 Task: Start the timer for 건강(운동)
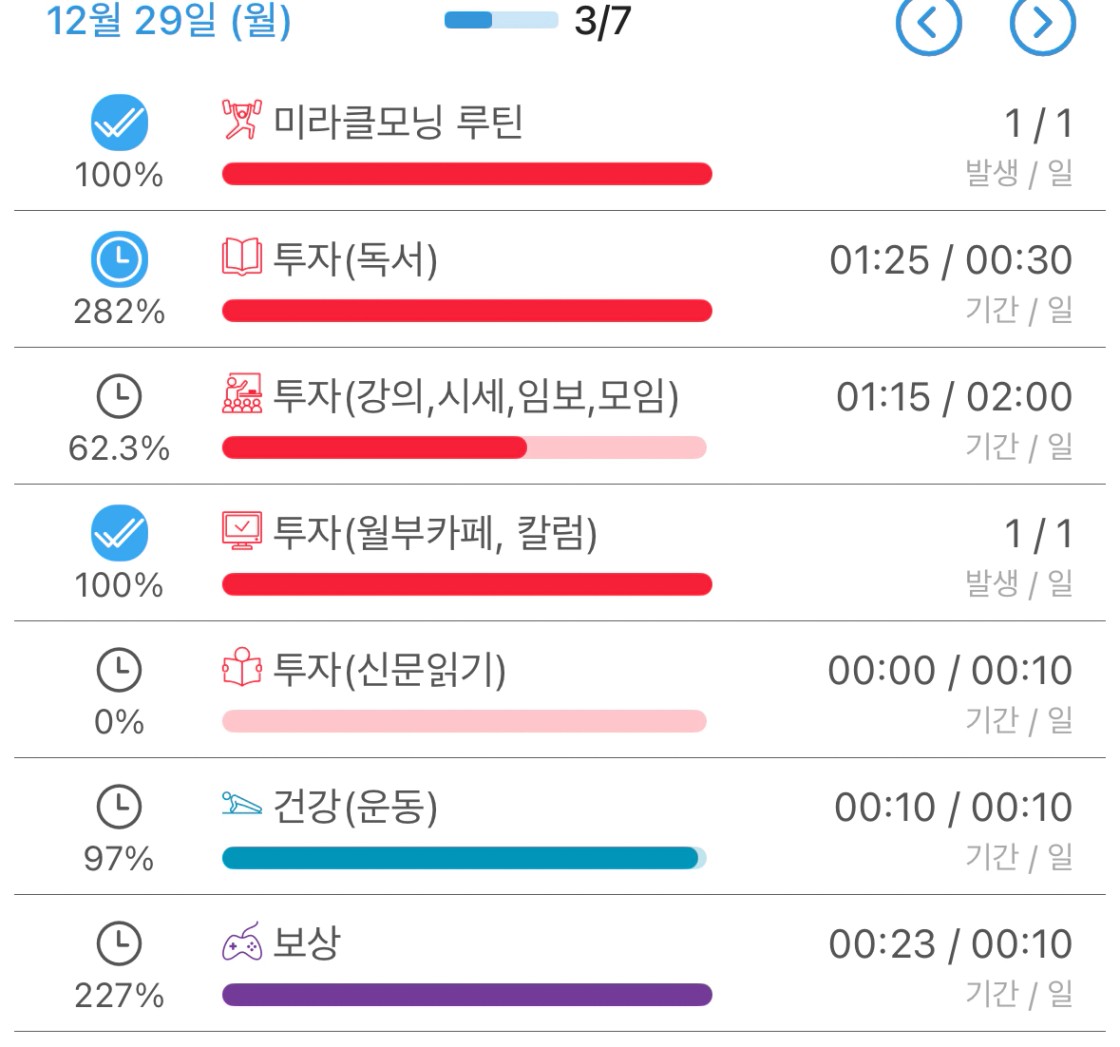click(119, 807)
